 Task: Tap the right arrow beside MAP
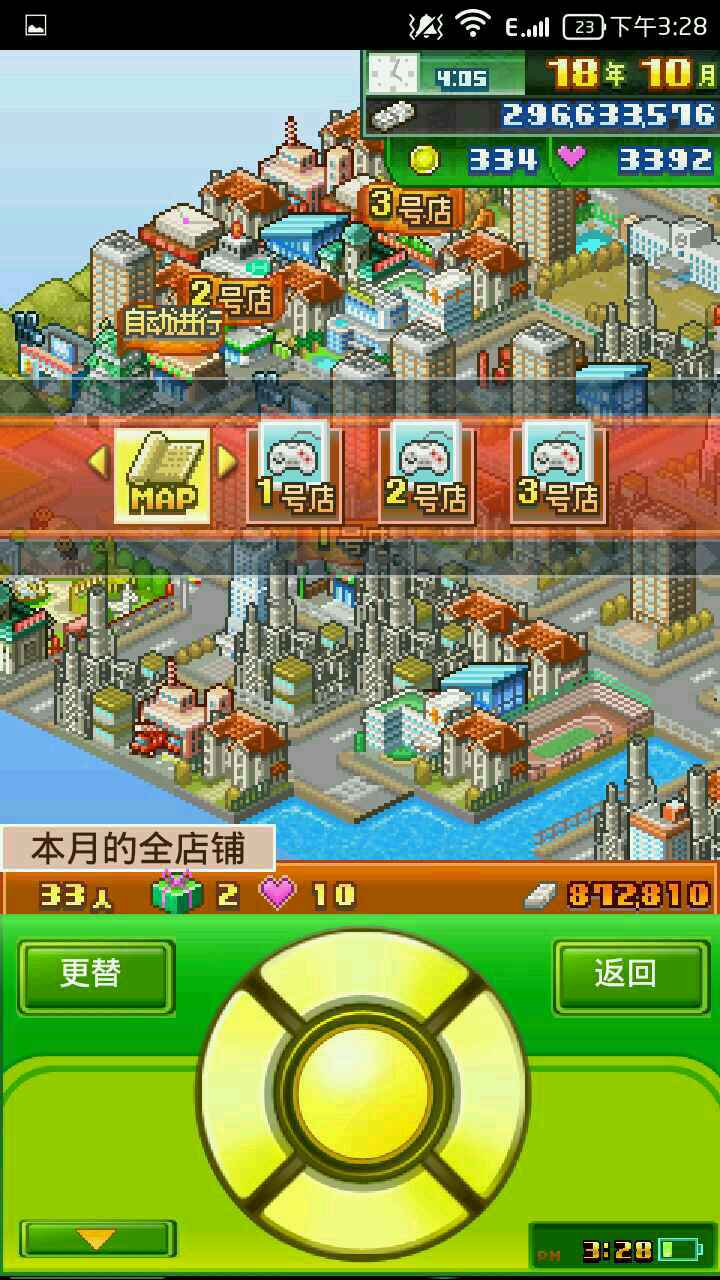pos(227,462)
